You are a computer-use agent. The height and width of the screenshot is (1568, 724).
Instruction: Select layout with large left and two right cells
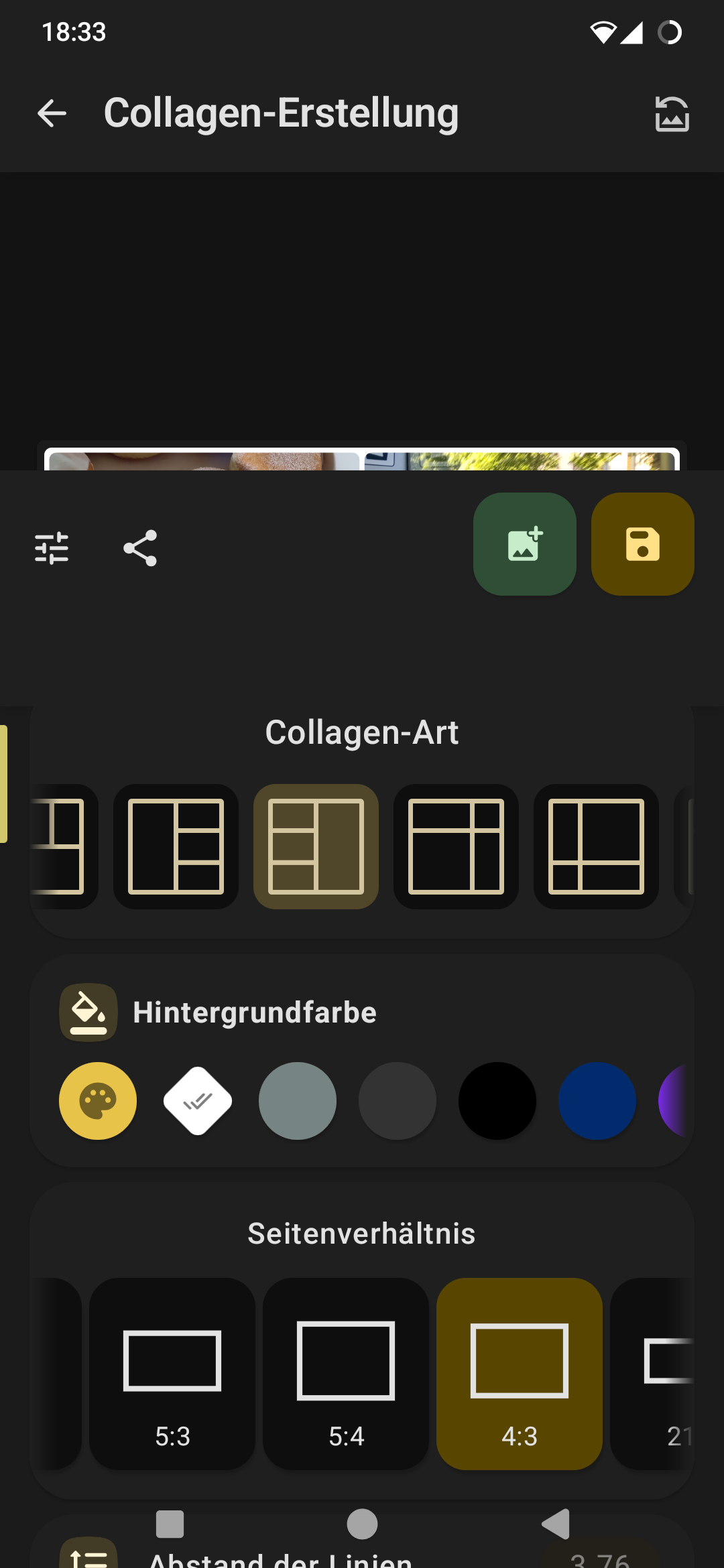[x=176, y=846]
